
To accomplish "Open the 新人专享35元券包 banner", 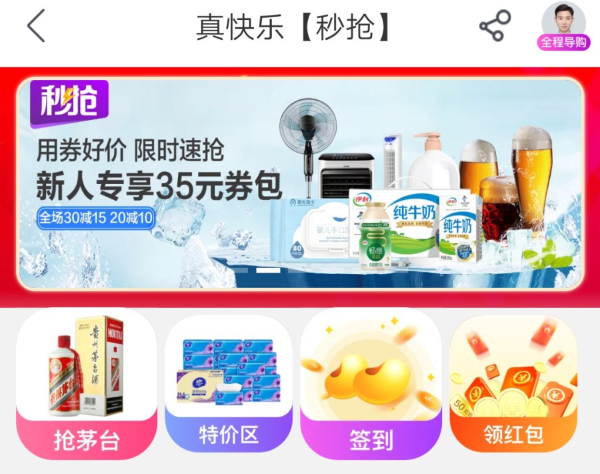I will tap(300, 180).
